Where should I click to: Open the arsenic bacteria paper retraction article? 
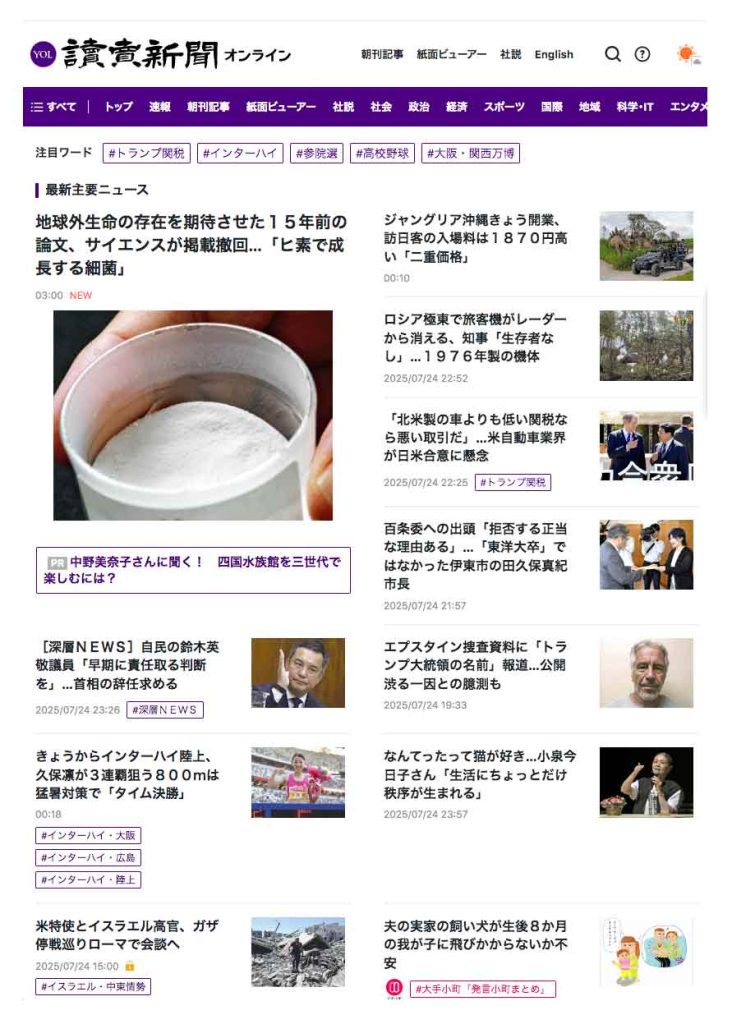(191, 245)
